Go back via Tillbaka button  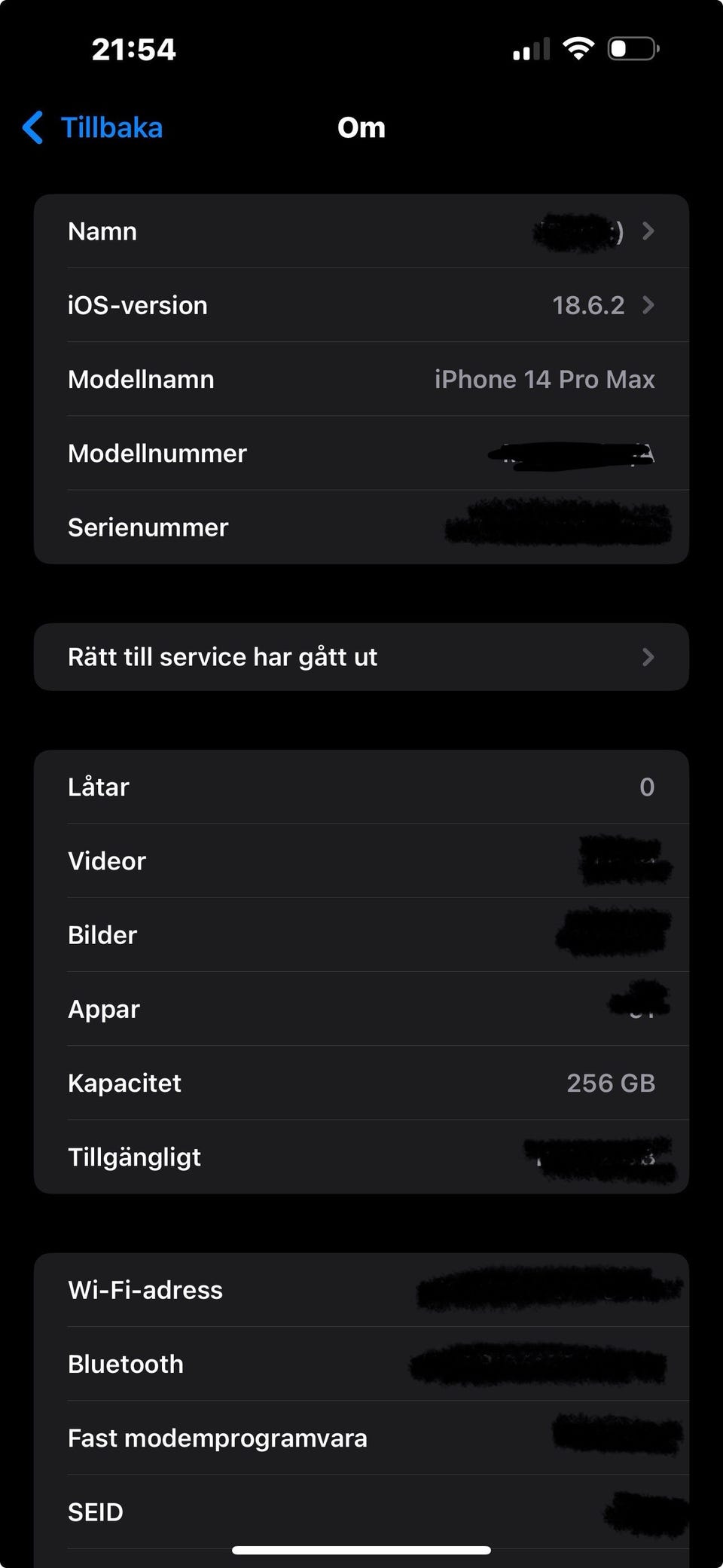pyautogui.click(x=94, y=128)
